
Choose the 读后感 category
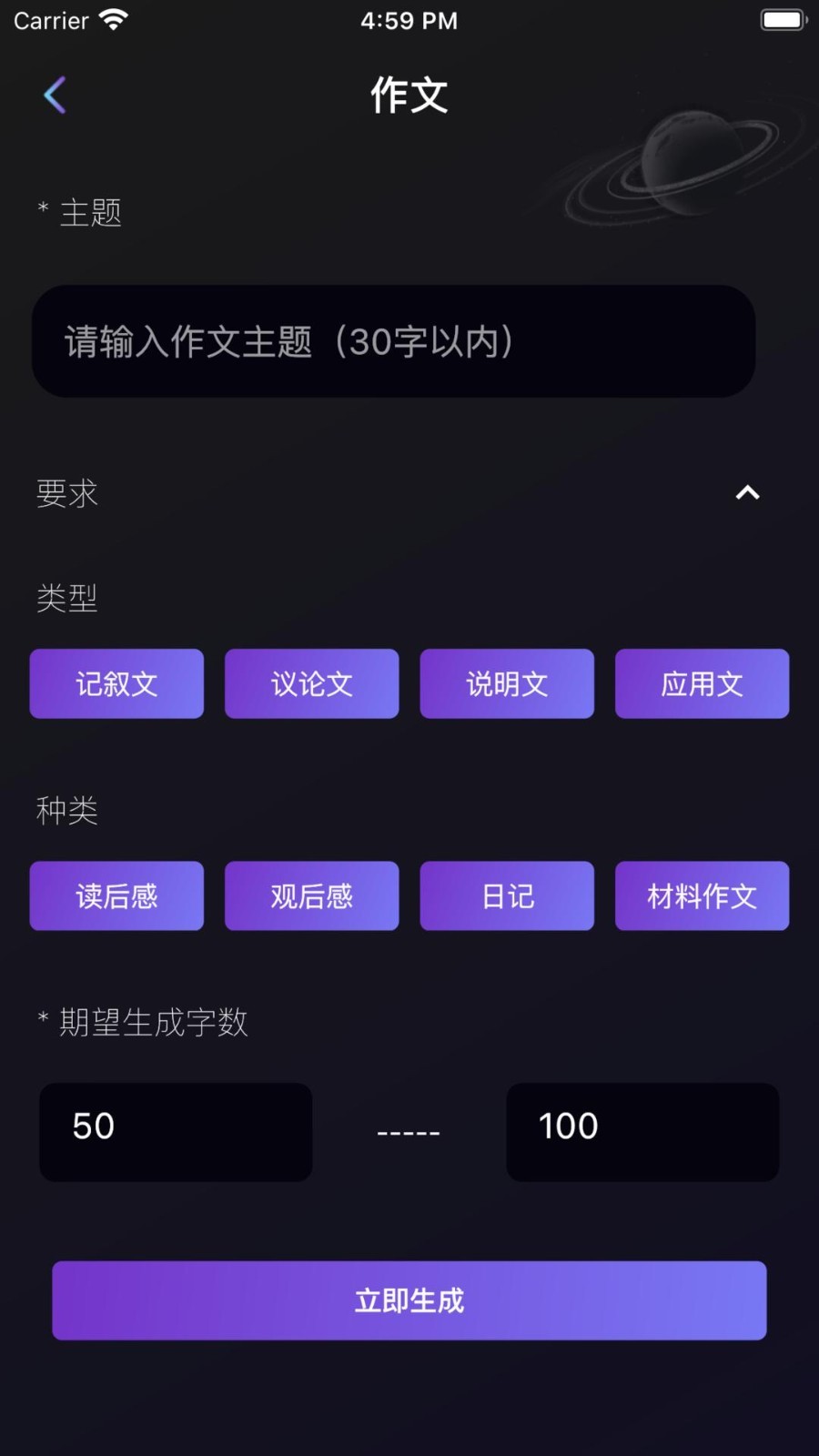pyautogui.click(x=116, y=895)
